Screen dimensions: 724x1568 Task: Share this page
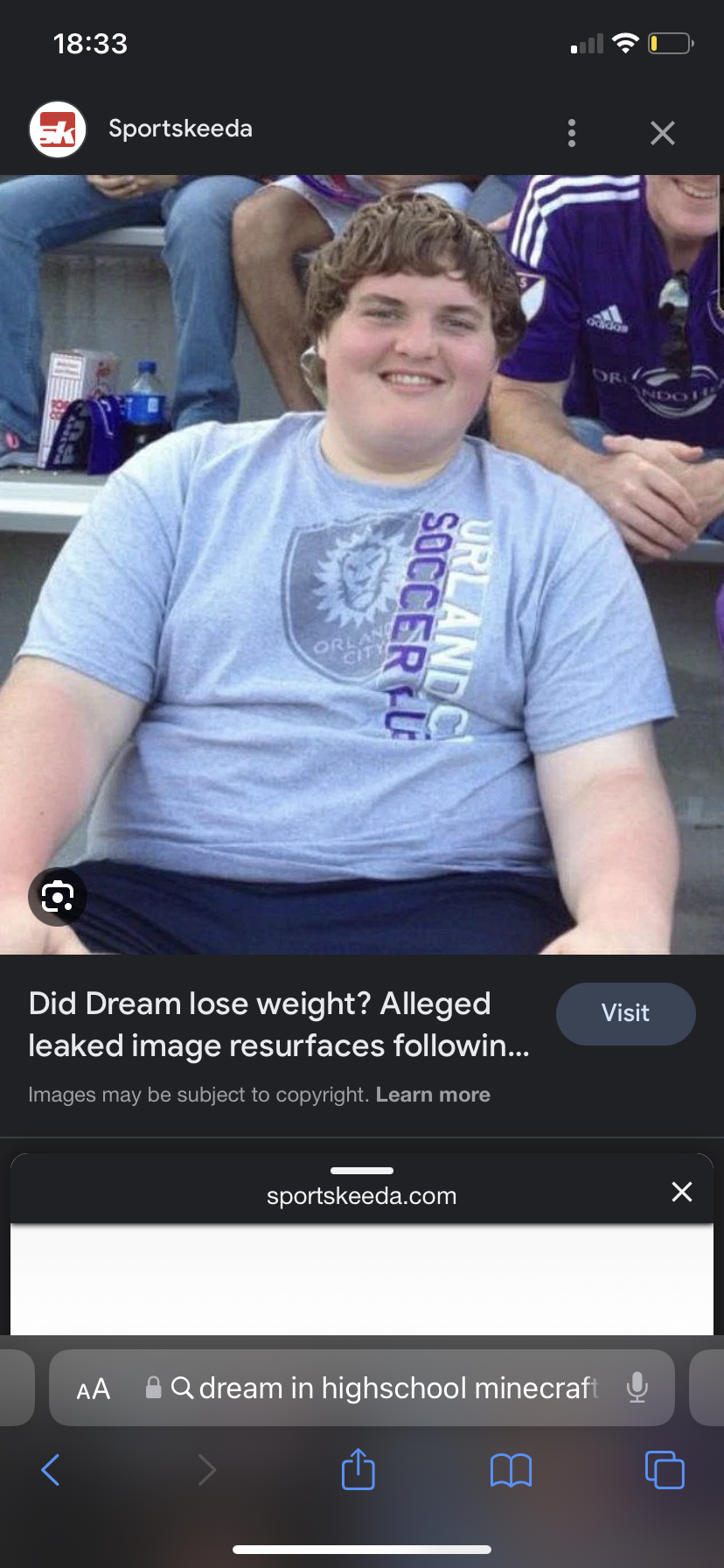click(x=359, y=1469)
